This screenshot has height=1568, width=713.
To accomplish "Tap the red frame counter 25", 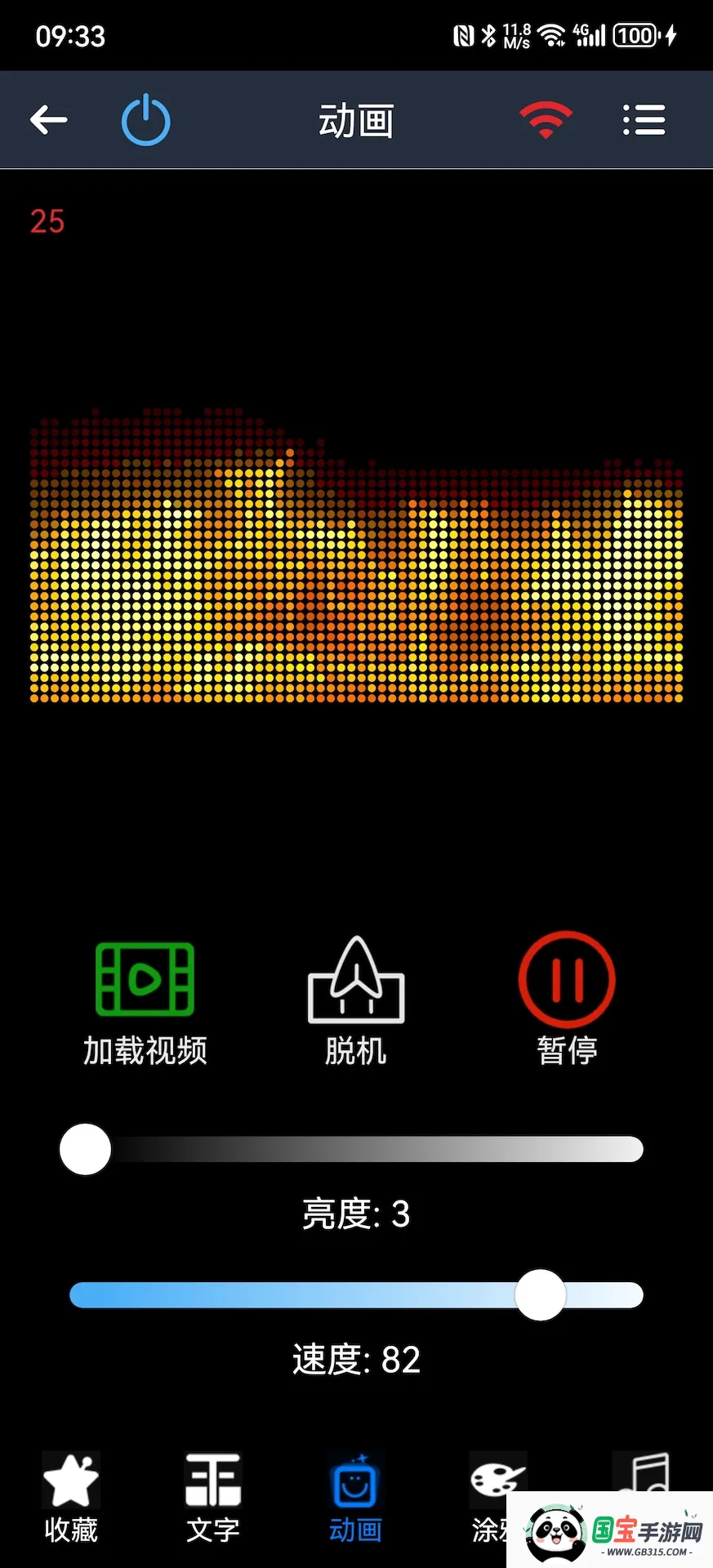I will pos(47,221).
